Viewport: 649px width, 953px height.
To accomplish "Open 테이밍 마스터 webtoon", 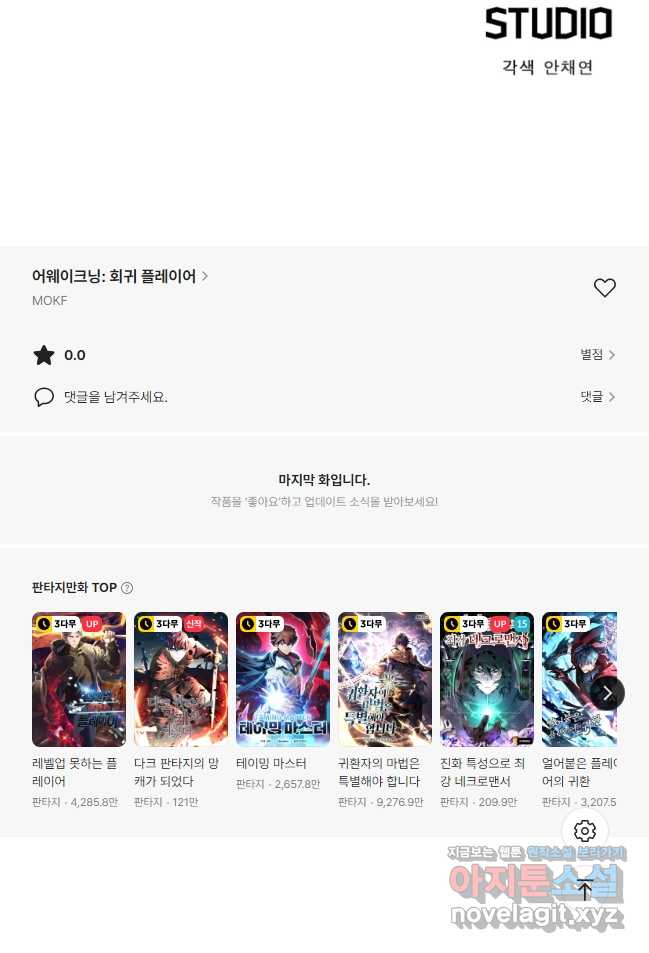I will pos(282,680).
